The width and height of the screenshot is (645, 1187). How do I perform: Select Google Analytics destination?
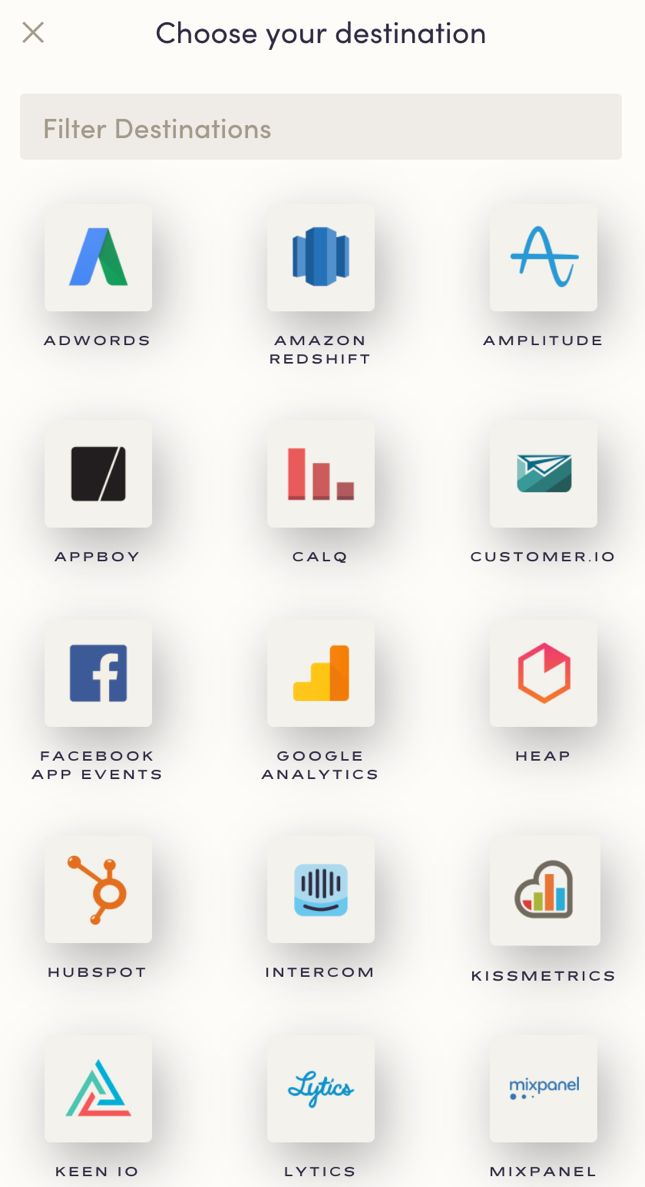[320, 673]
